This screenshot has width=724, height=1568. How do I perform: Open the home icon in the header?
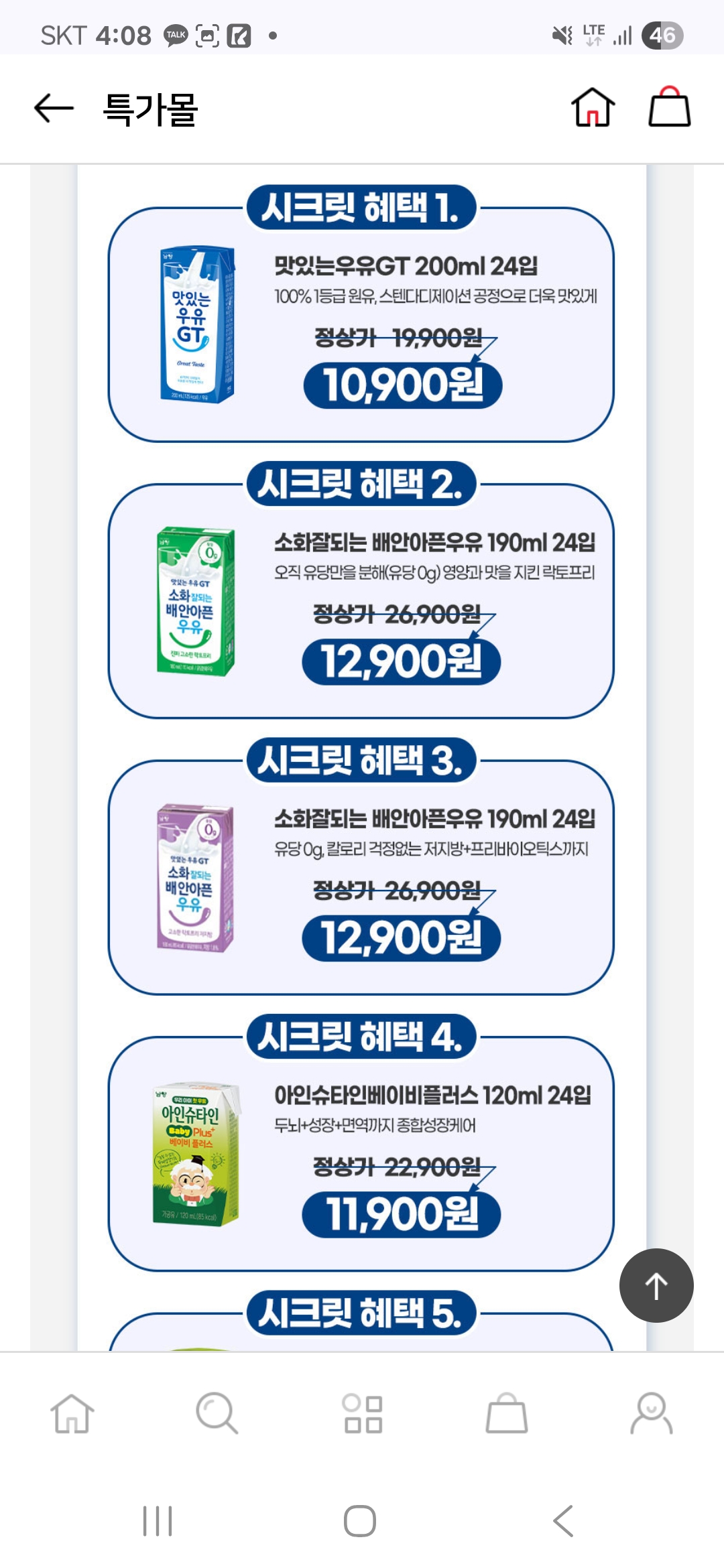(593, 108)
